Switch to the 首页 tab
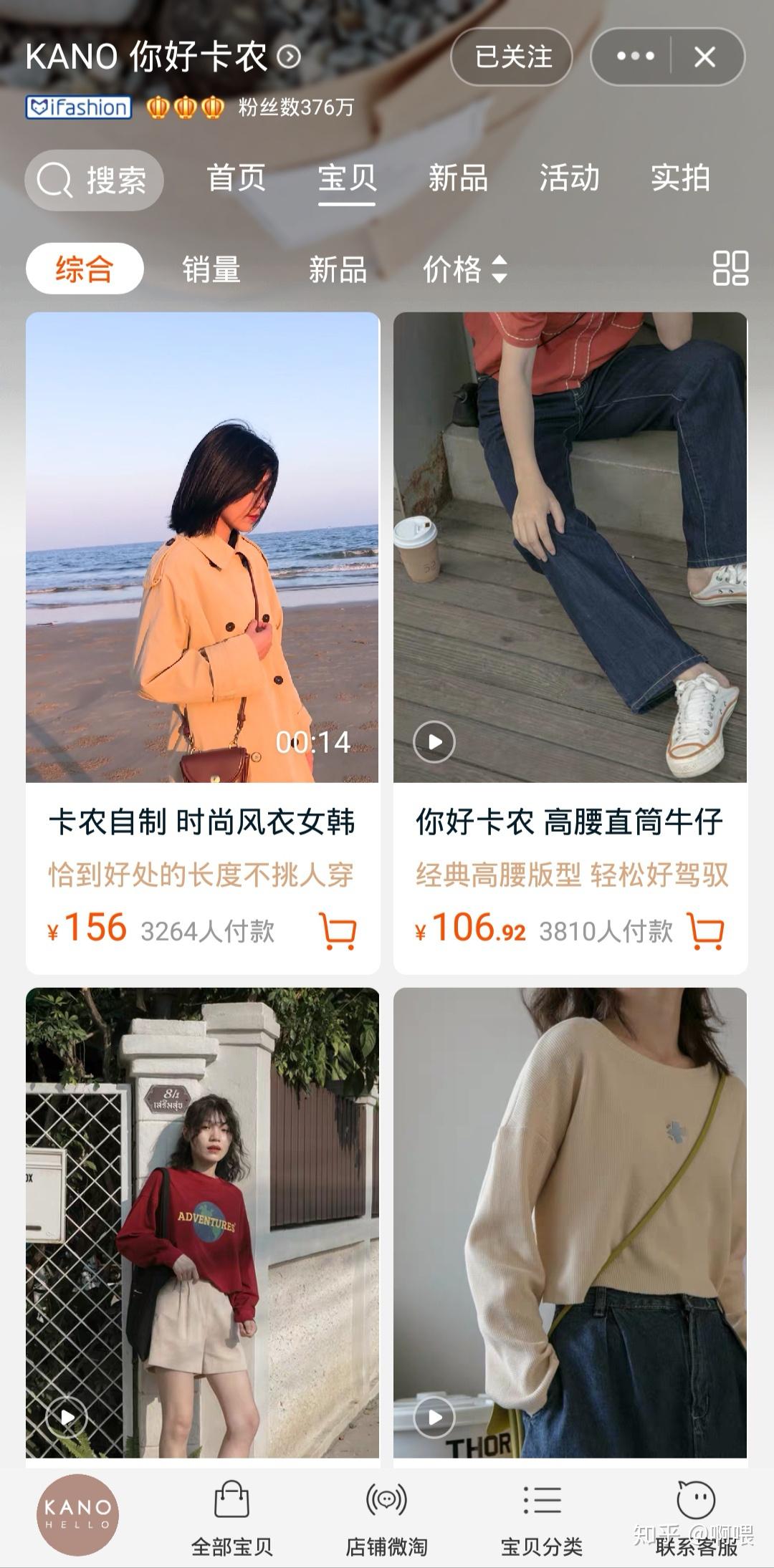 [236, 178]
